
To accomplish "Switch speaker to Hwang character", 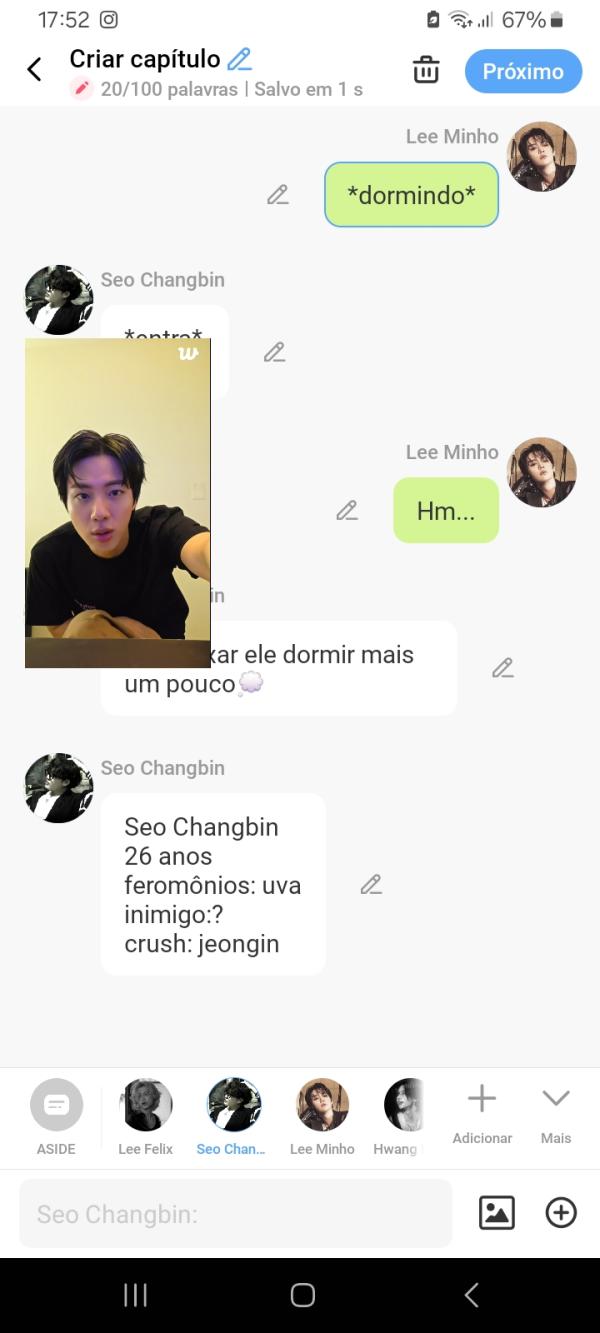I will click(402, 1106).
